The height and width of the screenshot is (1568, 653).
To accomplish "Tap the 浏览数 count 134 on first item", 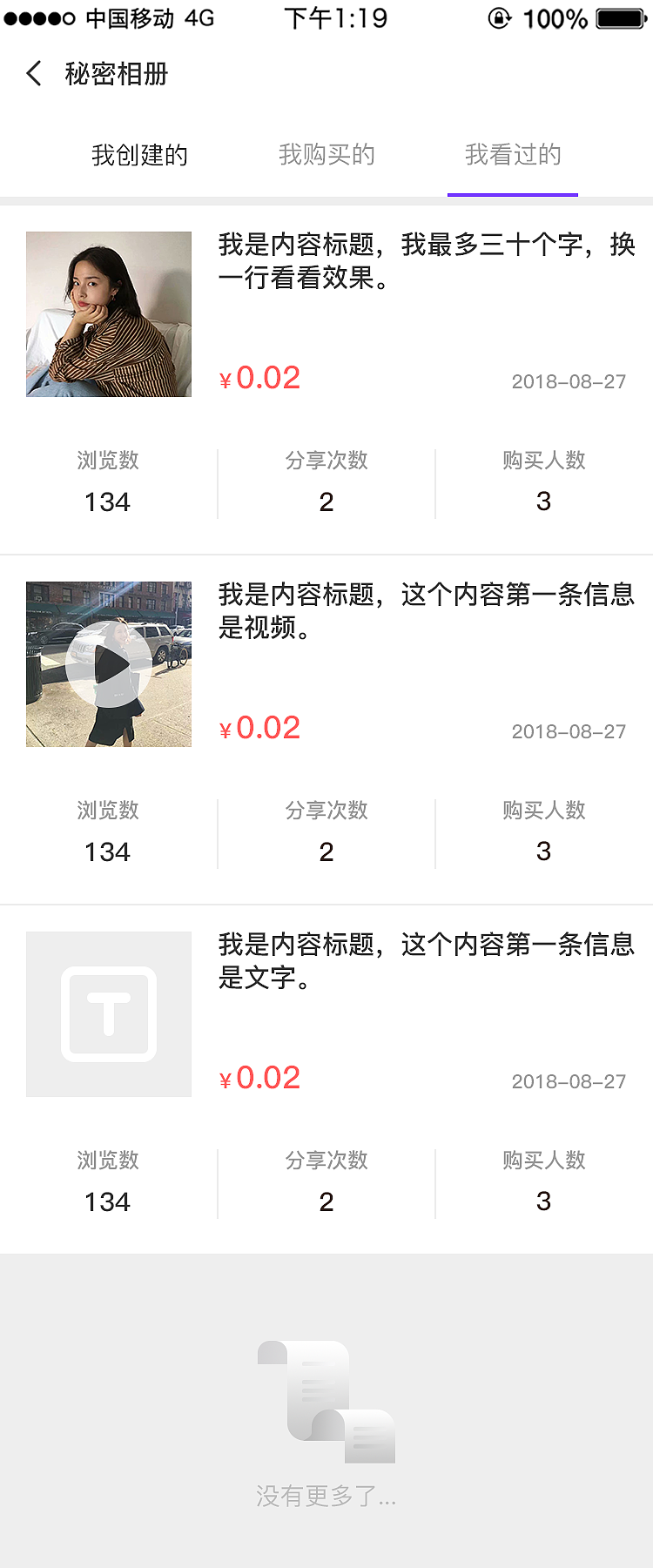I will (108, 501).
